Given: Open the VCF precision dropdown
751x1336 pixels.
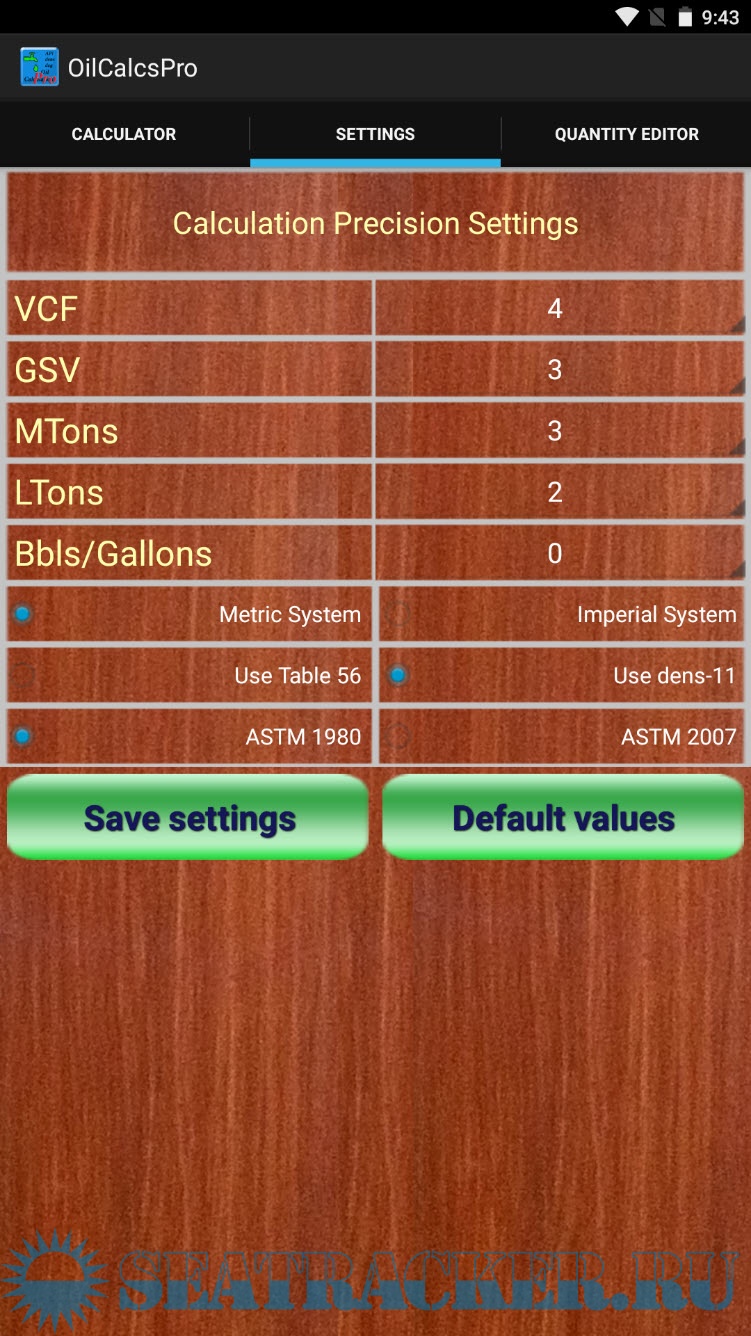Looking at the screenshot, I should pos(559,308).
